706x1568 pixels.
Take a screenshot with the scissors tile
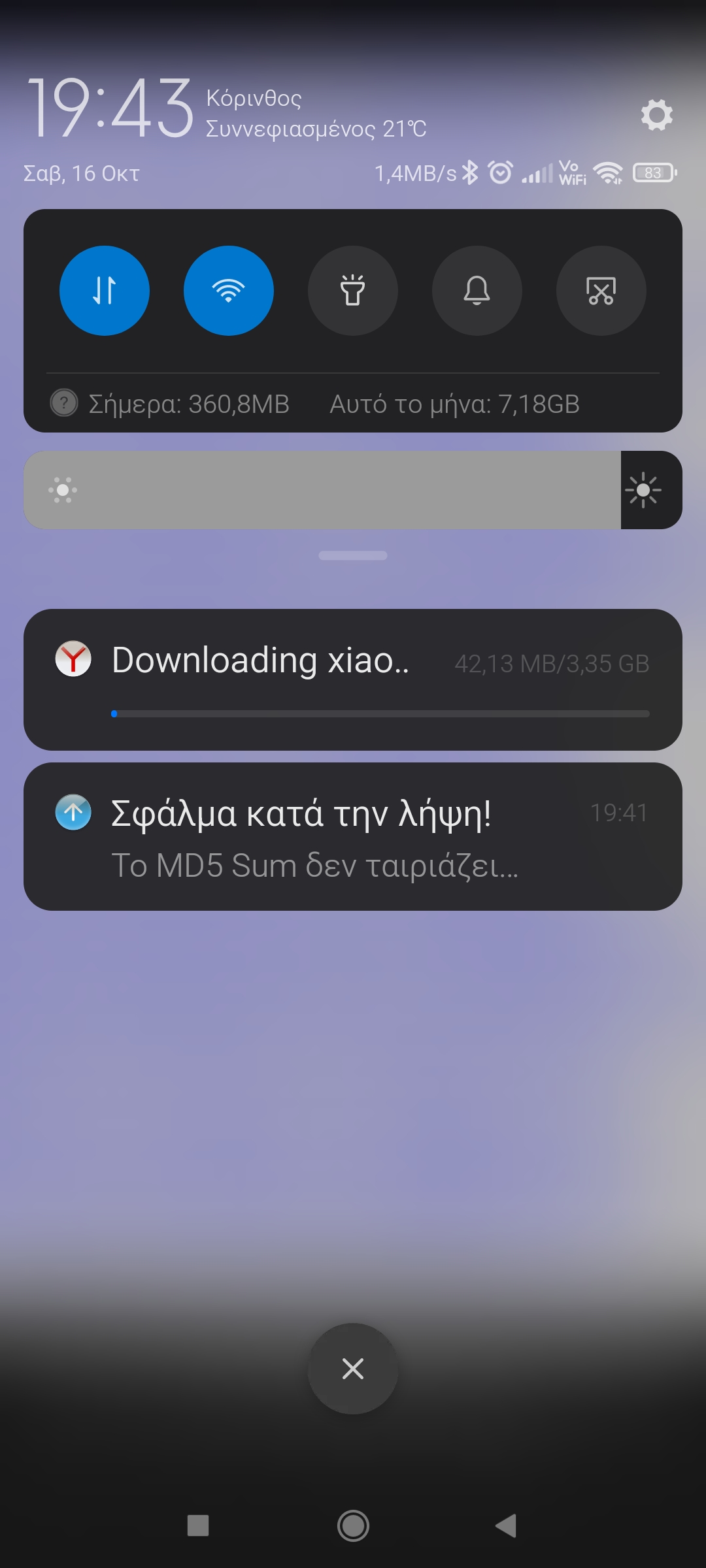point(601,291)
